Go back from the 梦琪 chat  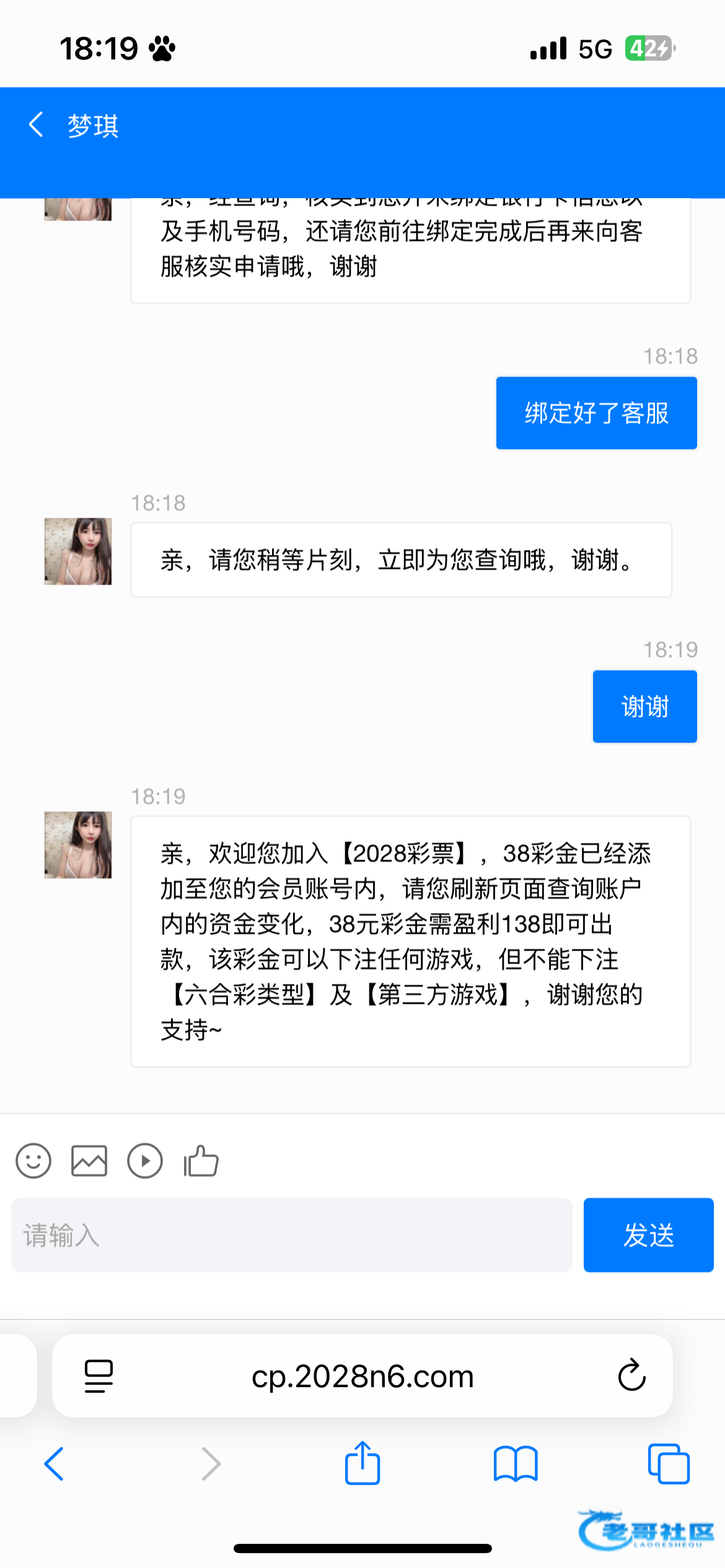[37, 124]
